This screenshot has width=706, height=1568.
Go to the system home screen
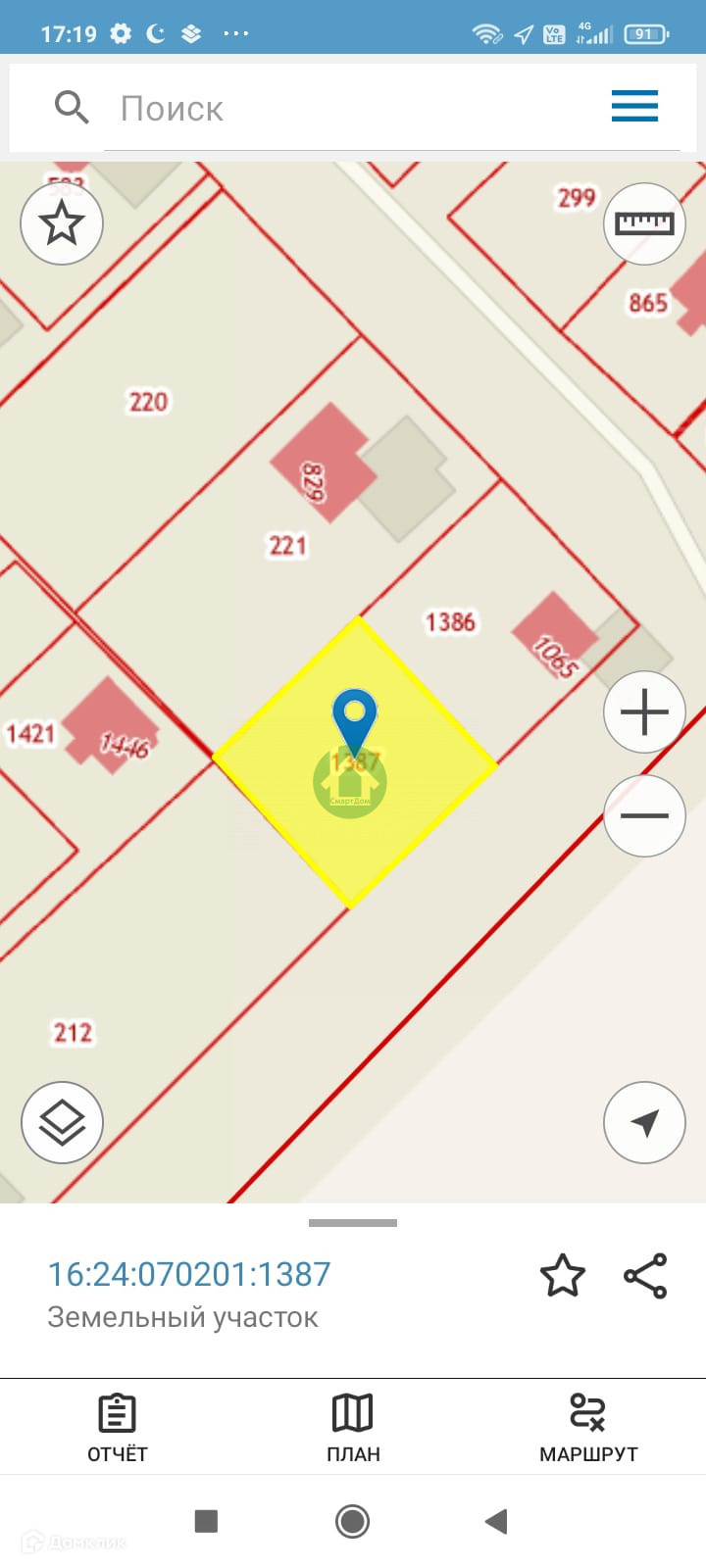click(x=352, y=1521)
